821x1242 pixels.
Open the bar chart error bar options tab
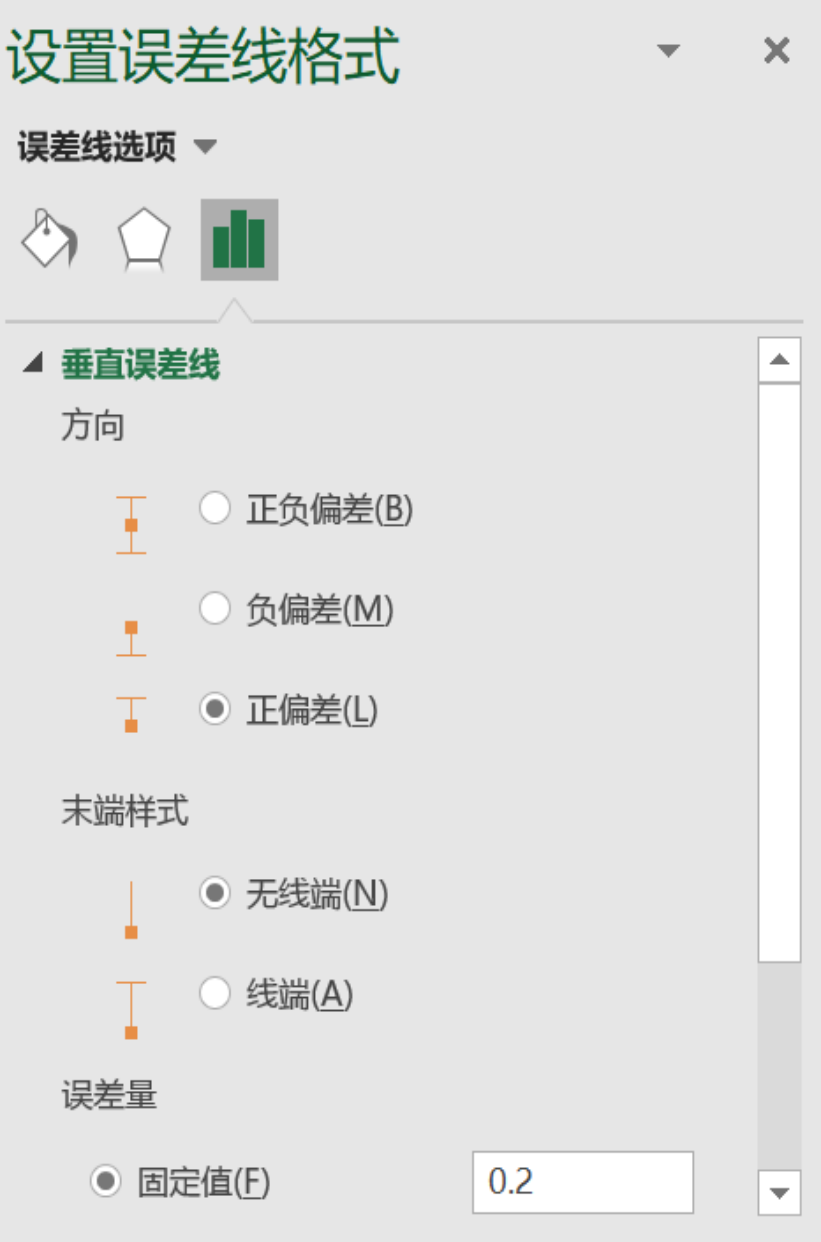pos(239,239)
